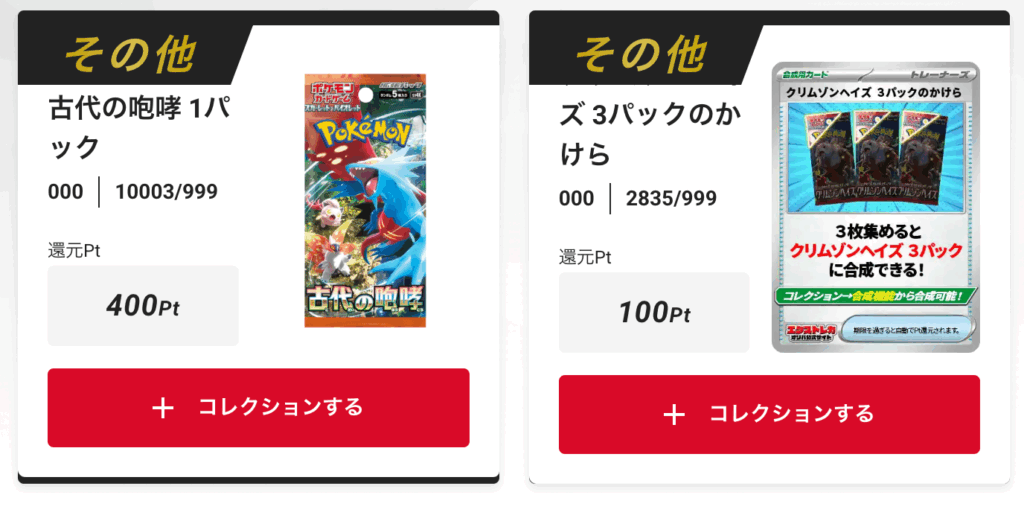This screenshot has height=515, width=1024.
Task: Open the 古代の咆哮 pack image
Action: (371, 200)
